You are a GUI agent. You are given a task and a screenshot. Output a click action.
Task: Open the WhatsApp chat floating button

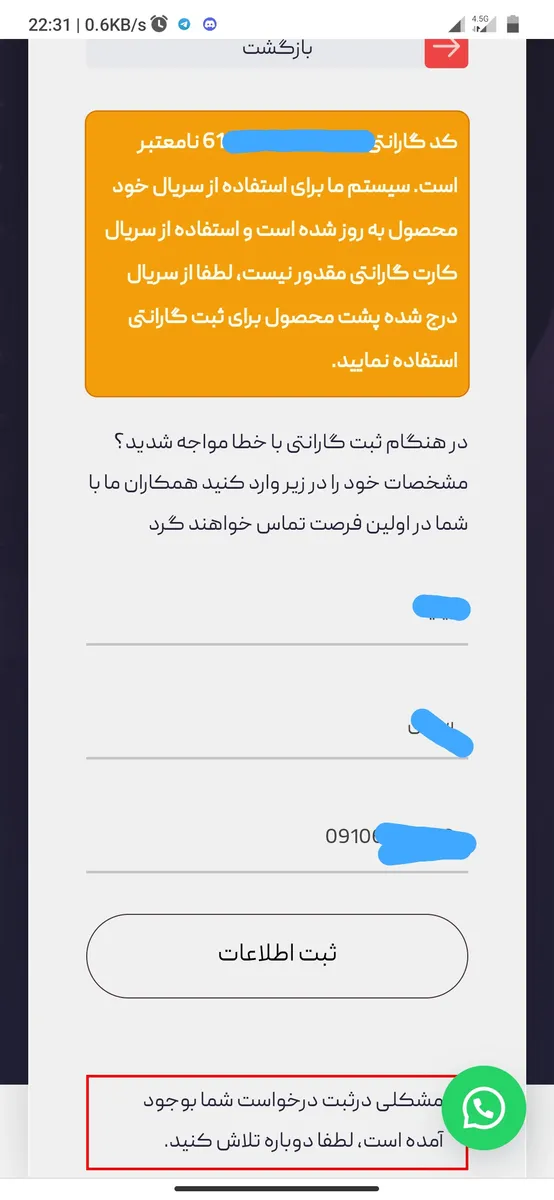[484, 1108]
